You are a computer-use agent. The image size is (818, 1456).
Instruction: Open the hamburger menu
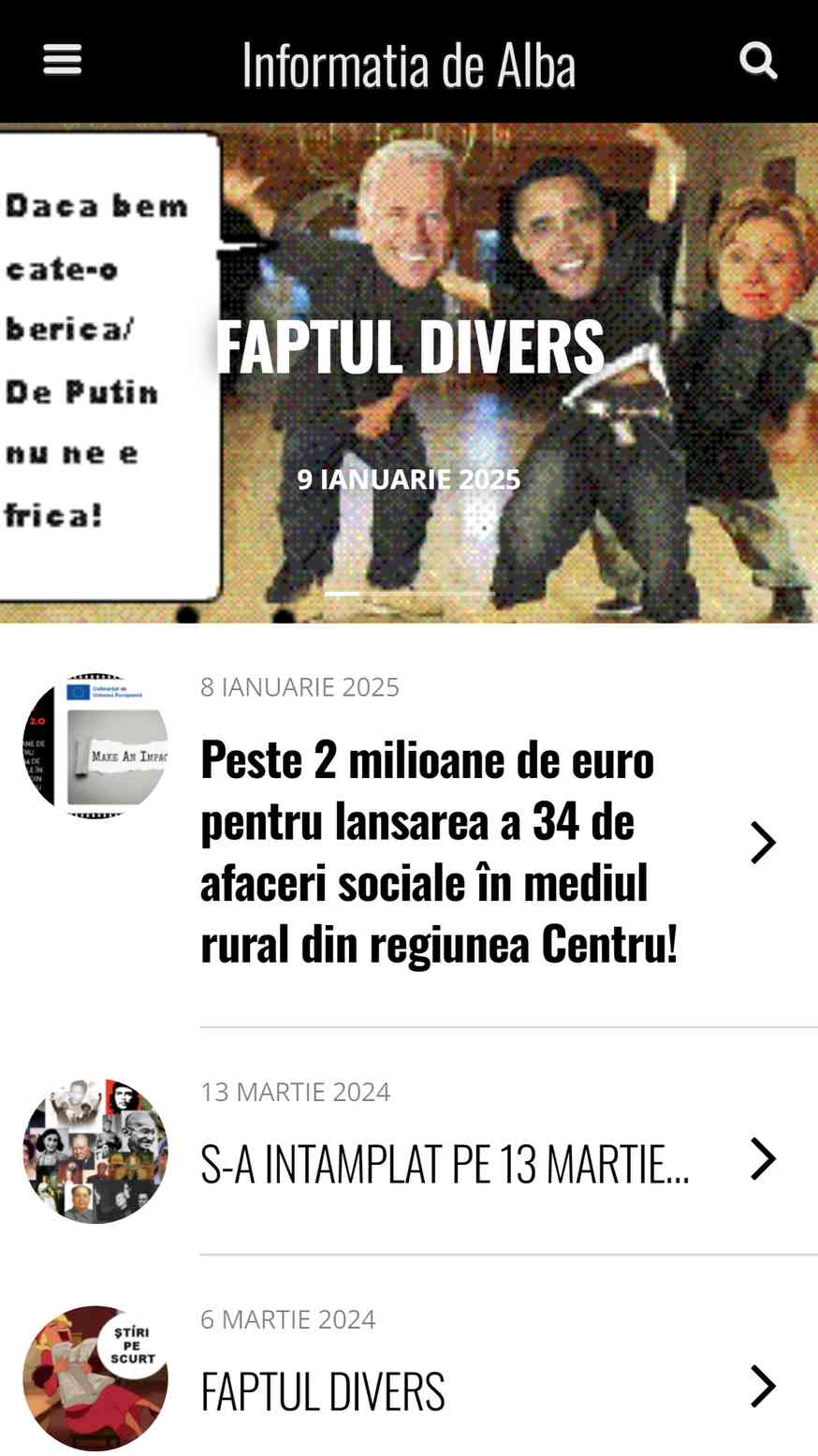(63, 61)
